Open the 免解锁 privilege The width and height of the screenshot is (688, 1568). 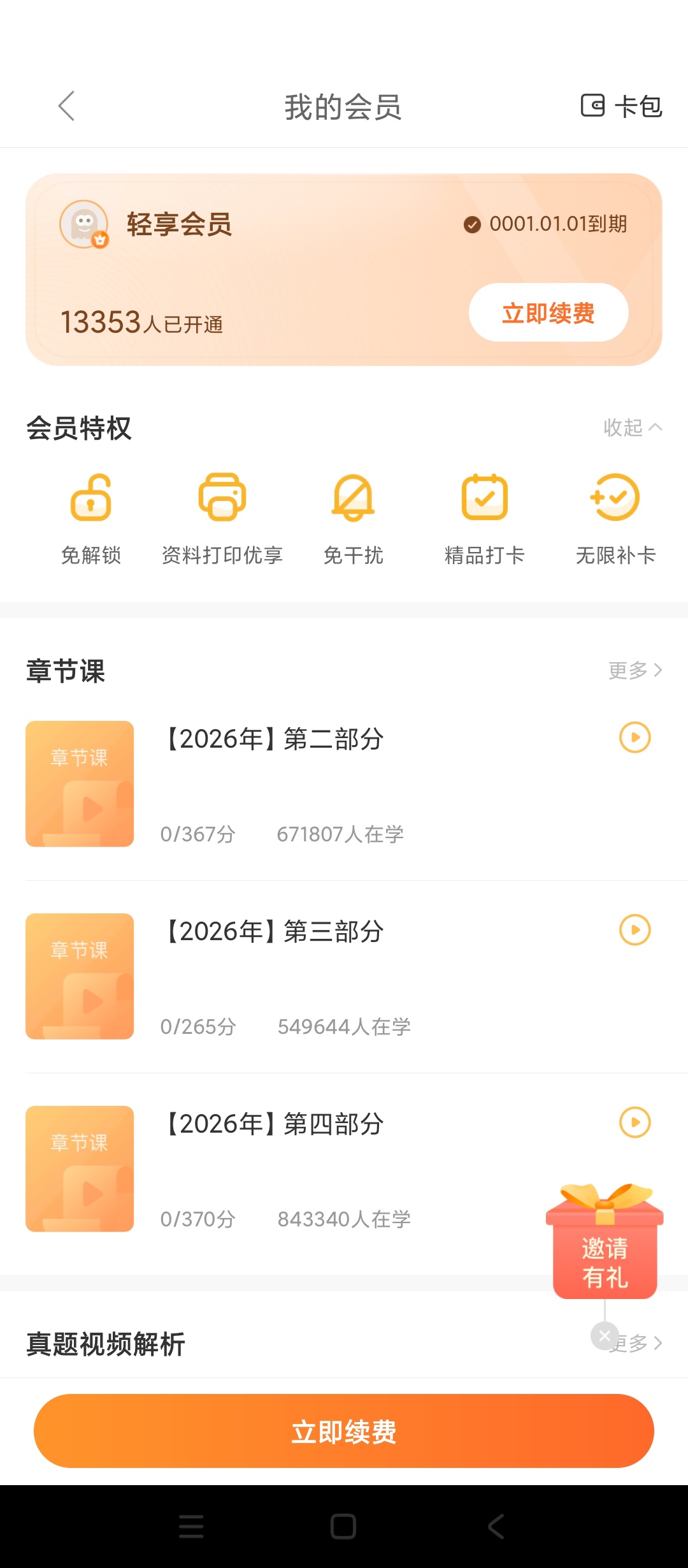tap(91, 519)
